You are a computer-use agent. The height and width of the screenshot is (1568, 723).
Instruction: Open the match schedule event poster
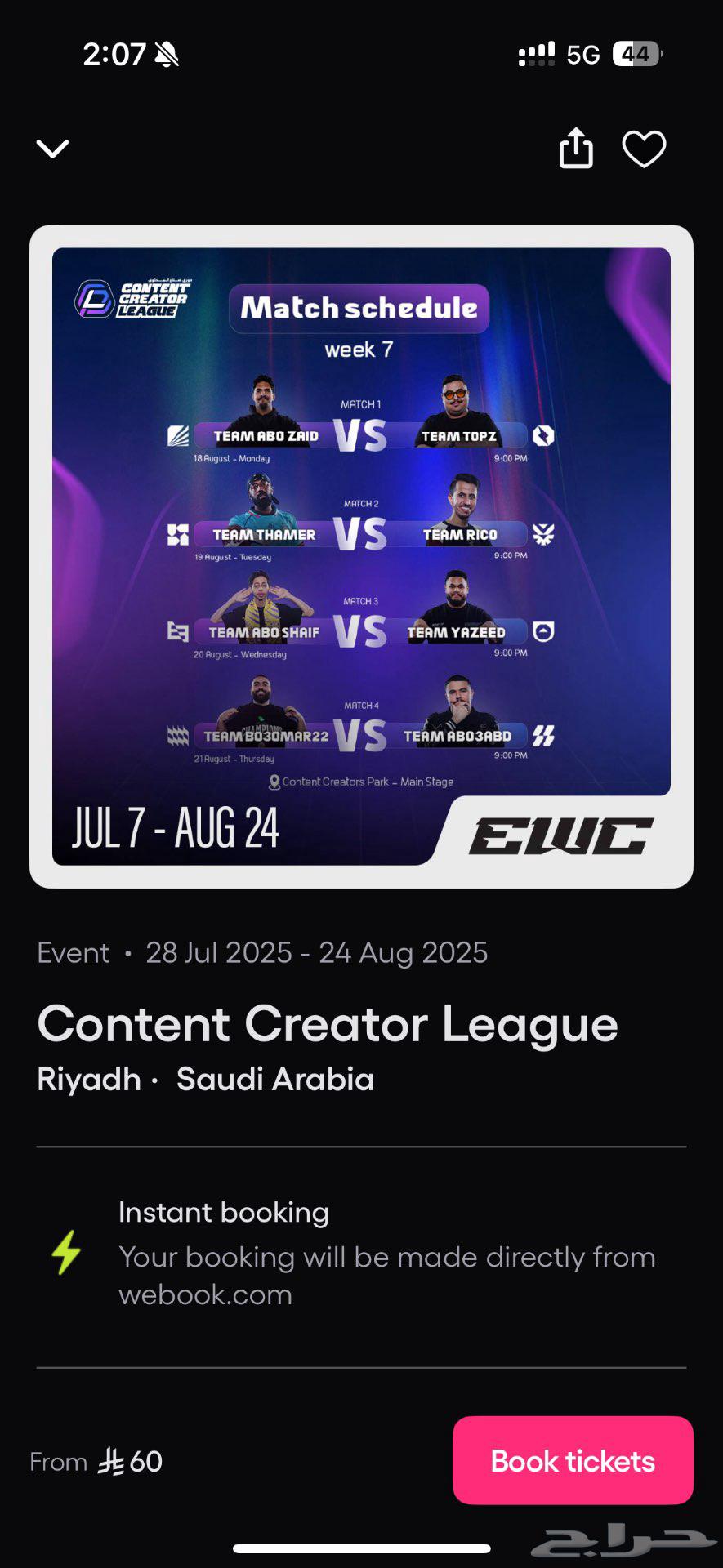(361, 555)
